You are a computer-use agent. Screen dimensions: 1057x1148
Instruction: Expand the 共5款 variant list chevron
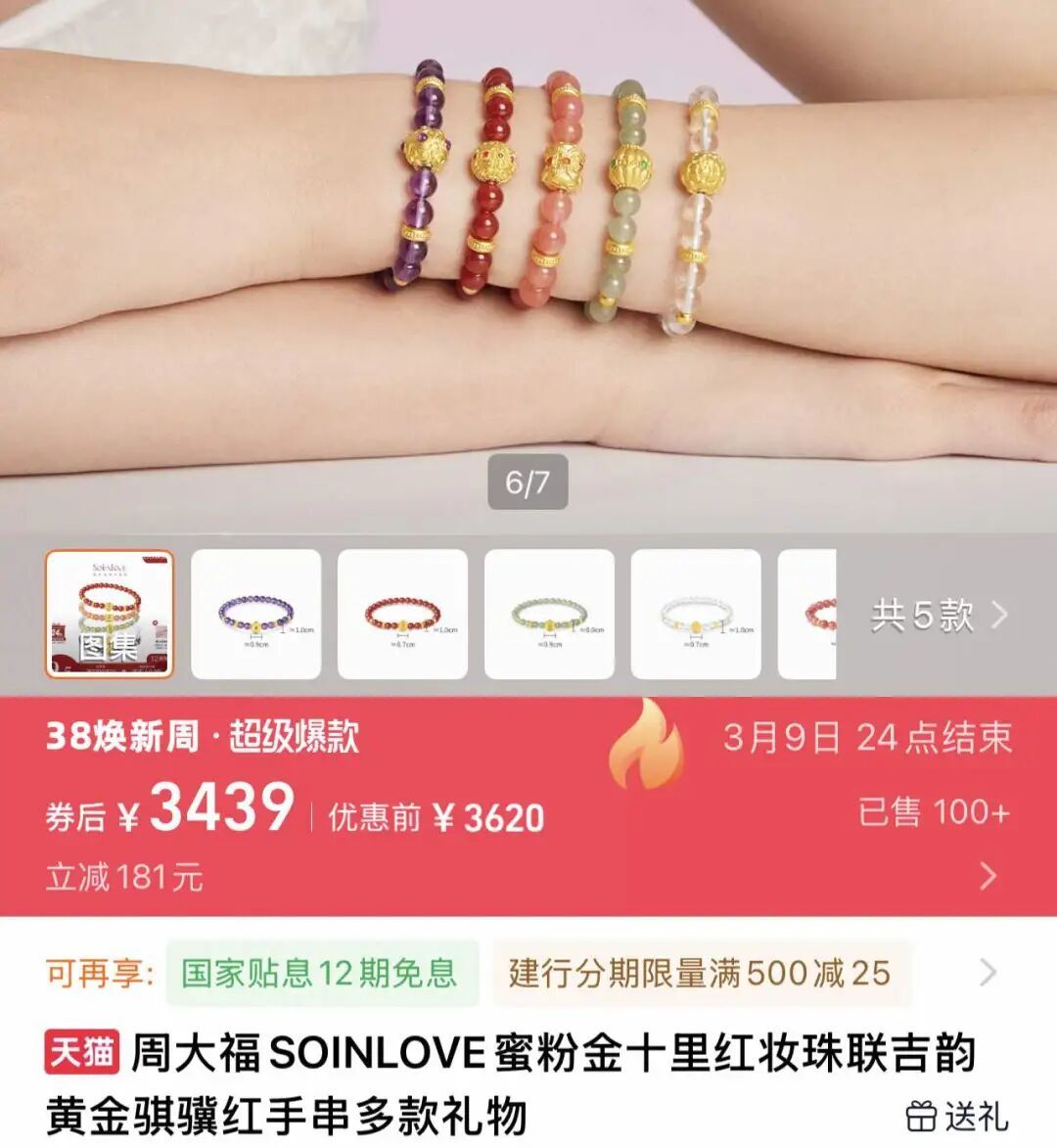click(998, 617)
